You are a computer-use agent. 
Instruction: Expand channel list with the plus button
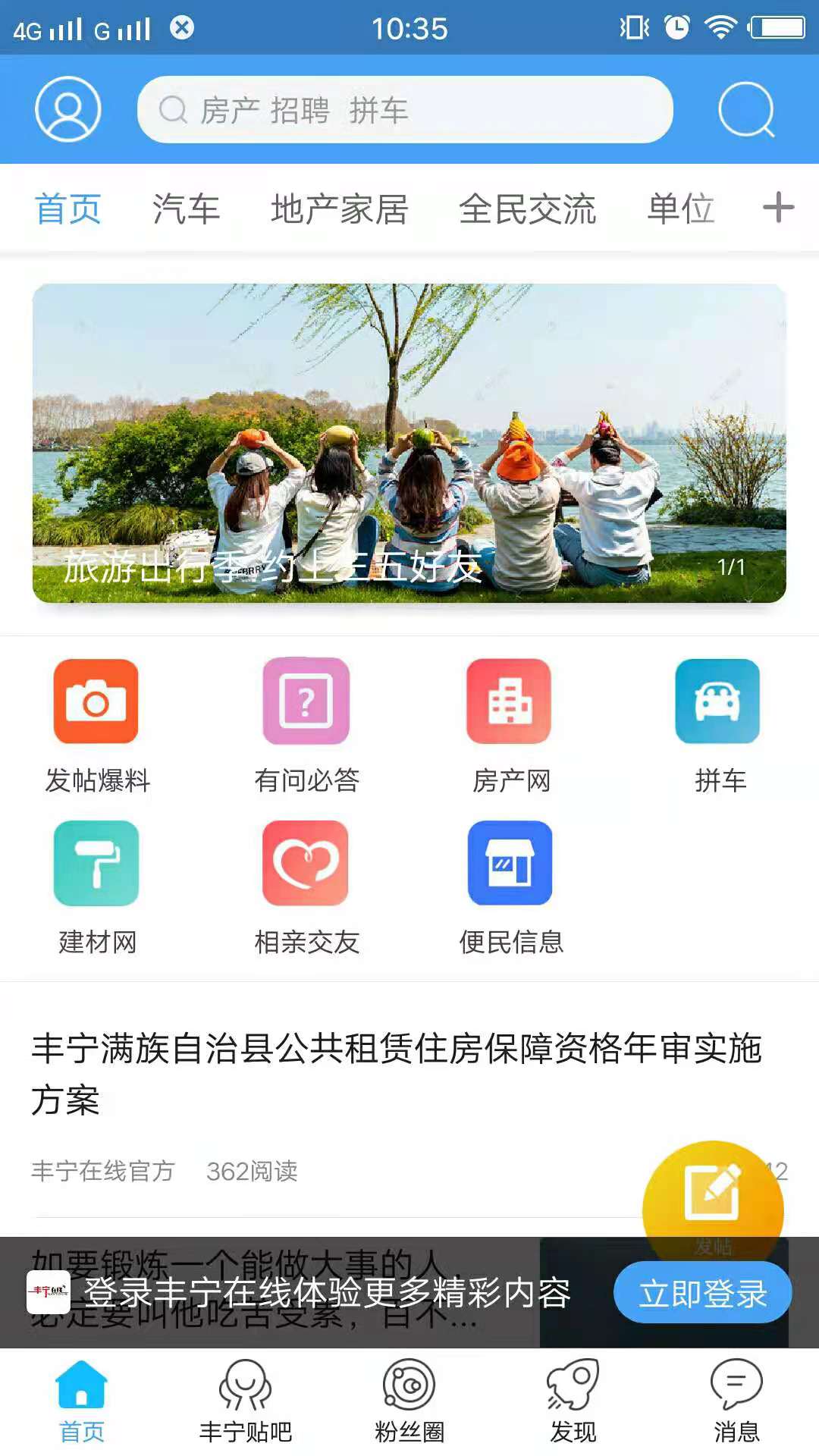[x=779, y=206]
